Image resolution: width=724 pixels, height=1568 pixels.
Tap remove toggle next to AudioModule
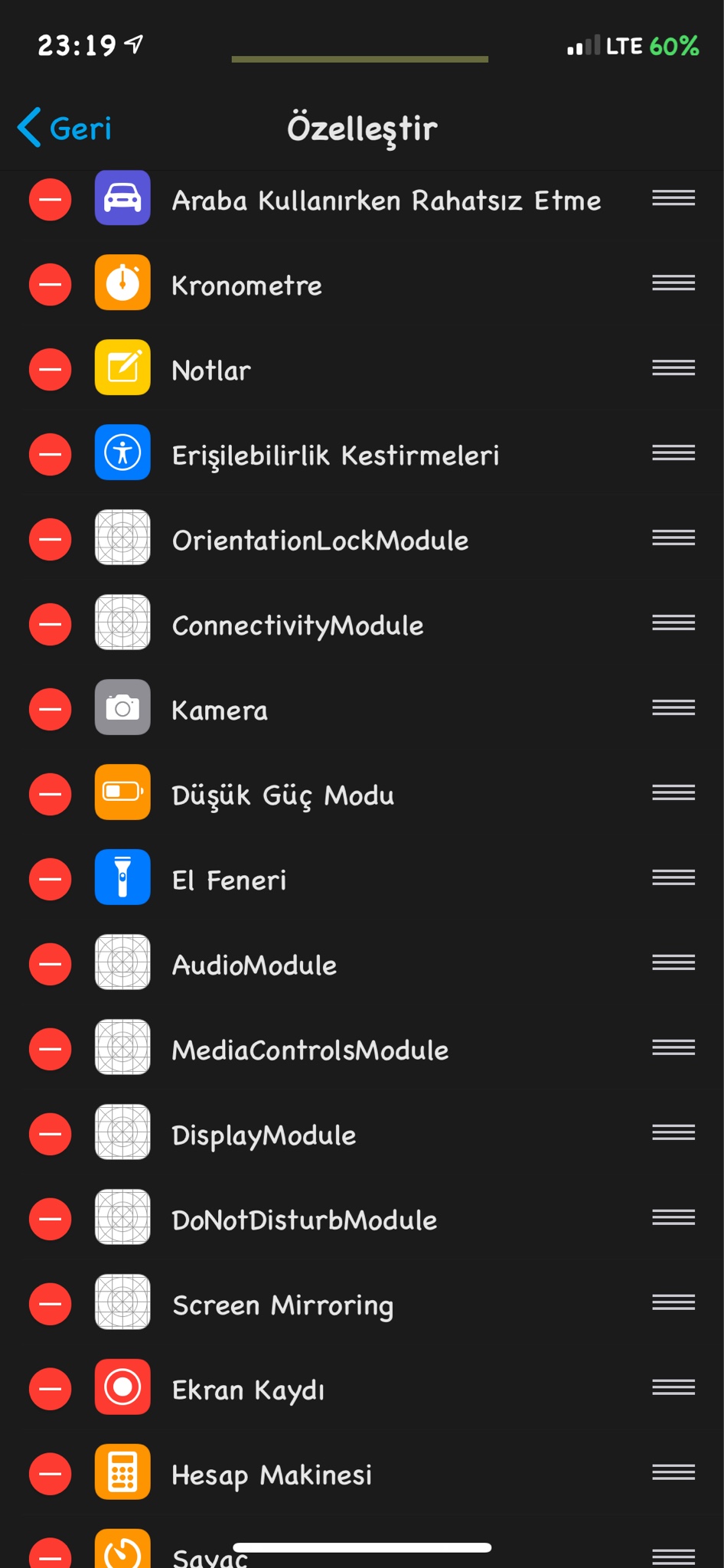(50, 964)
